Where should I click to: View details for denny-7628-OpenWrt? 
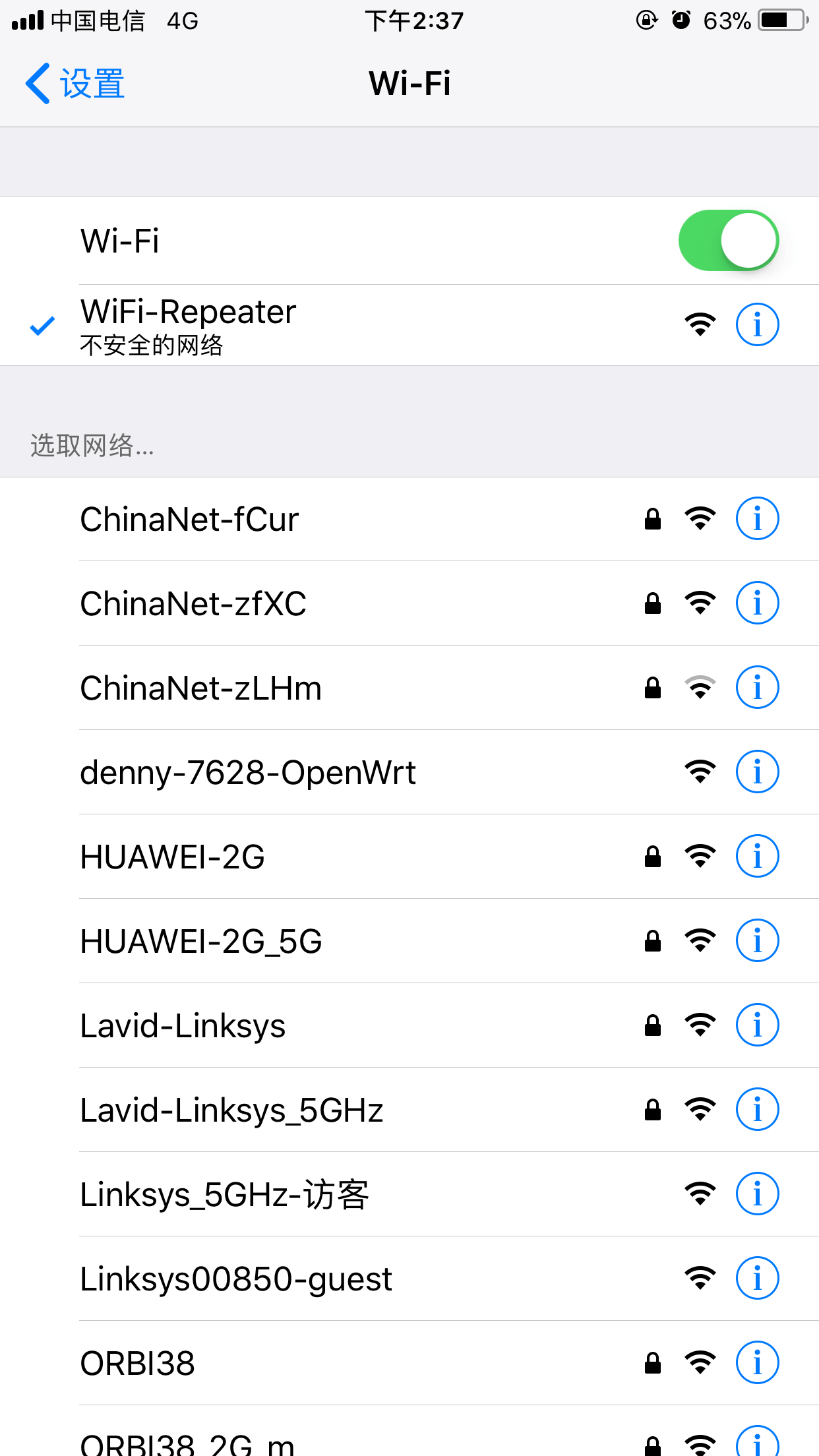coord(757,772)
